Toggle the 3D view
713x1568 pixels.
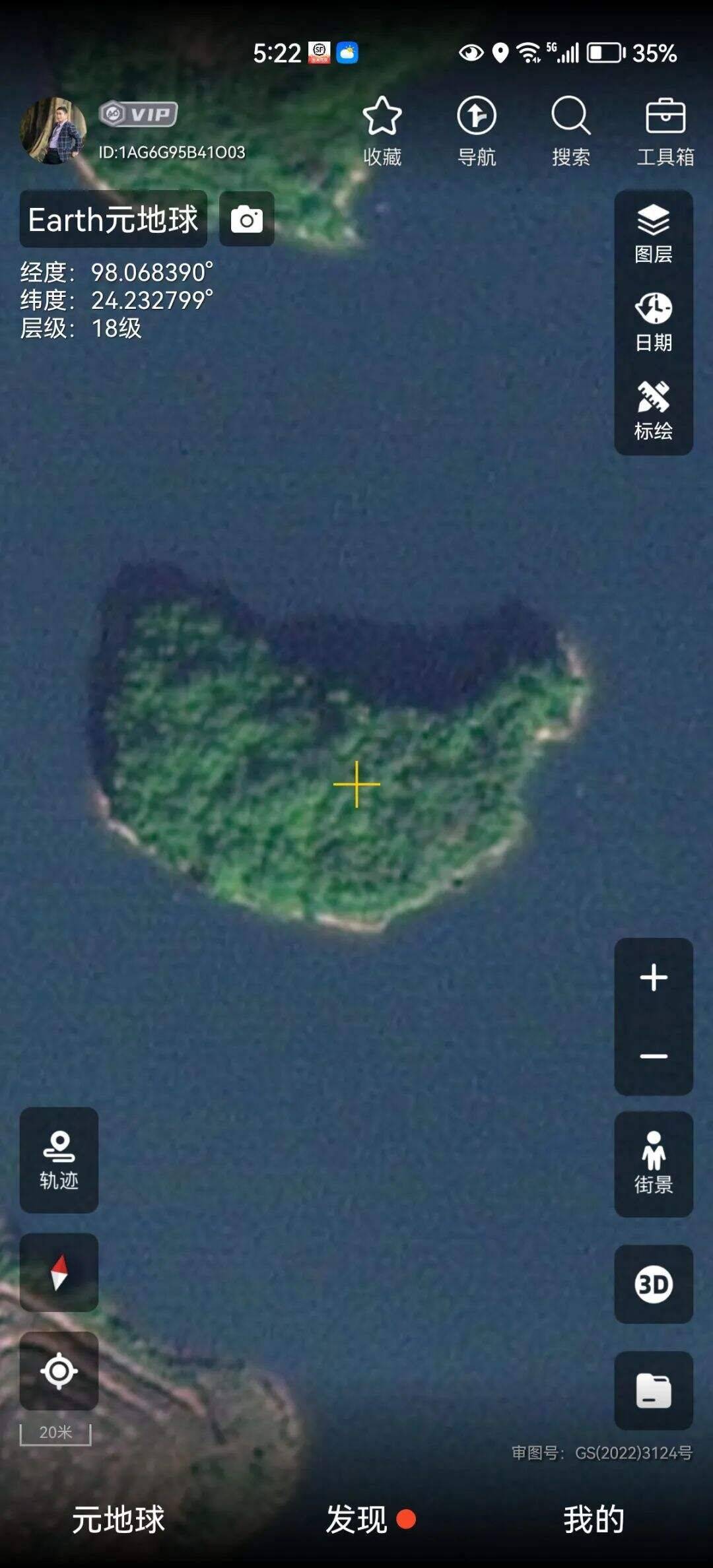point(653,1284)
